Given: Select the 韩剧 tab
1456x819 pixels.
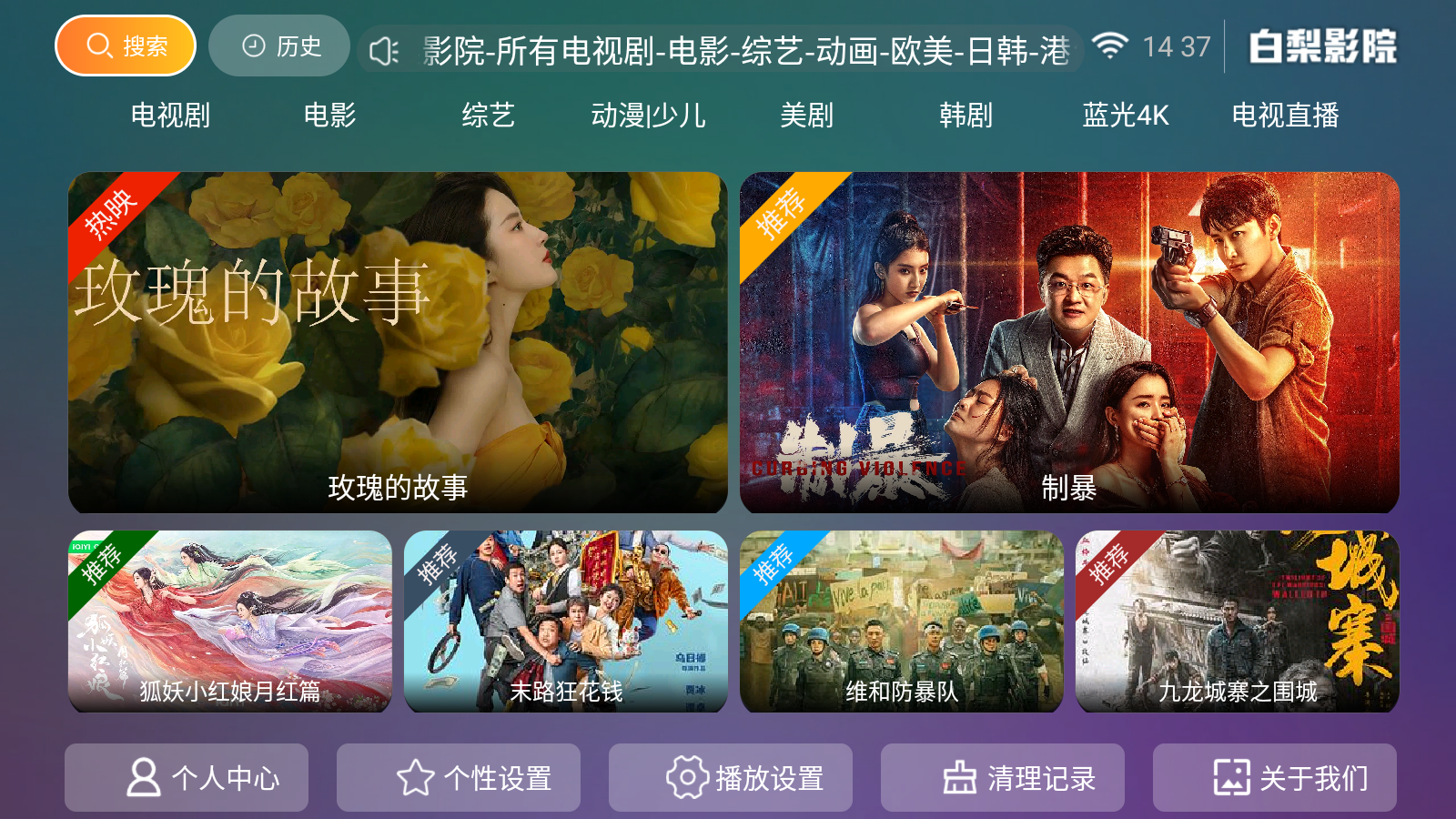Looking at the screenshot, I should pos(966,116).
